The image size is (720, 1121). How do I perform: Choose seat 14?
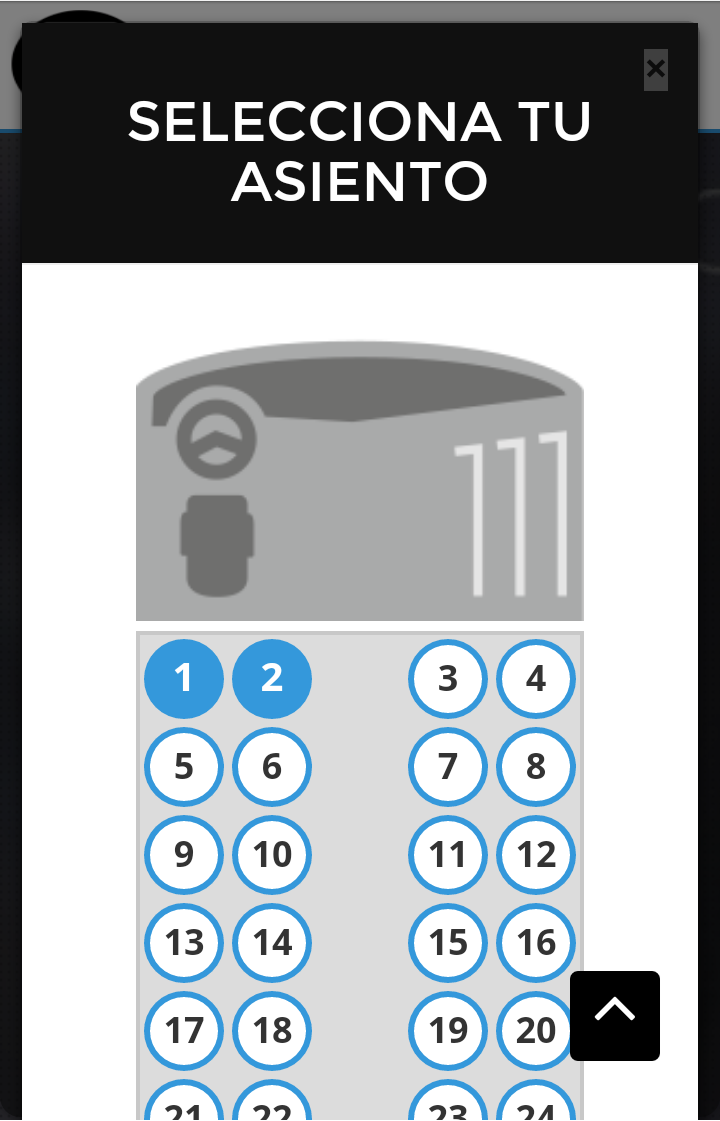point(272,943)
